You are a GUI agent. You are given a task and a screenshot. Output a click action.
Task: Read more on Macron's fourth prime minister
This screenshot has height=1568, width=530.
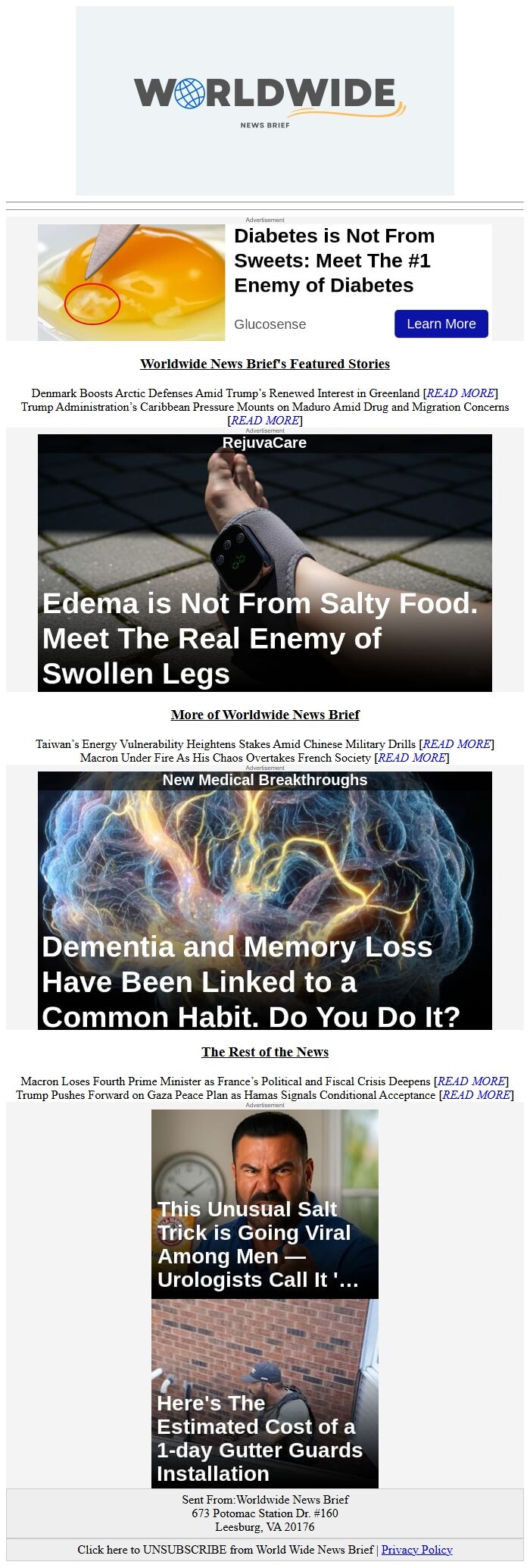pyautogui.click(x=471, y=1081)
